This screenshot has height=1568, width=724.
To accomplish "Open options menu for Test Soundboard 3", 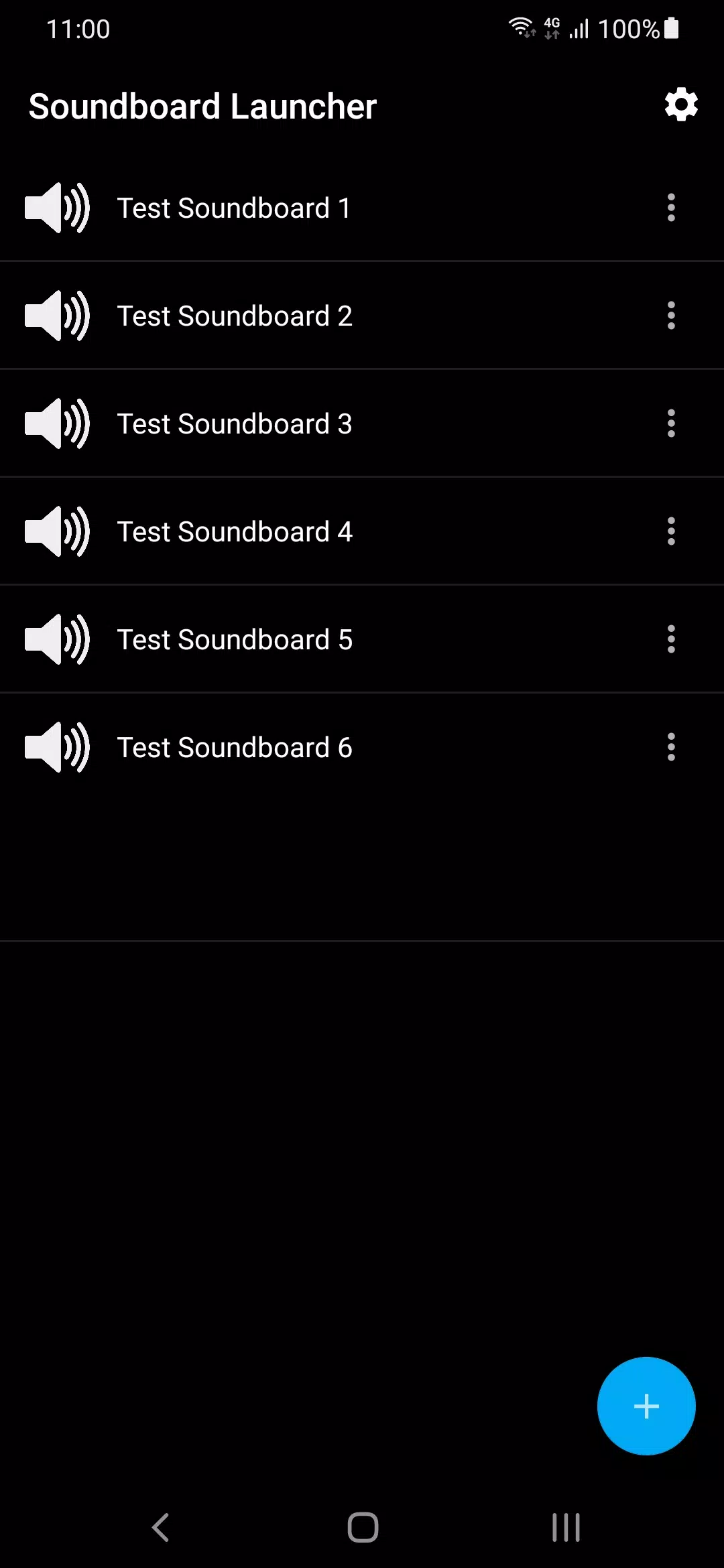I will (x=671, y=423).
